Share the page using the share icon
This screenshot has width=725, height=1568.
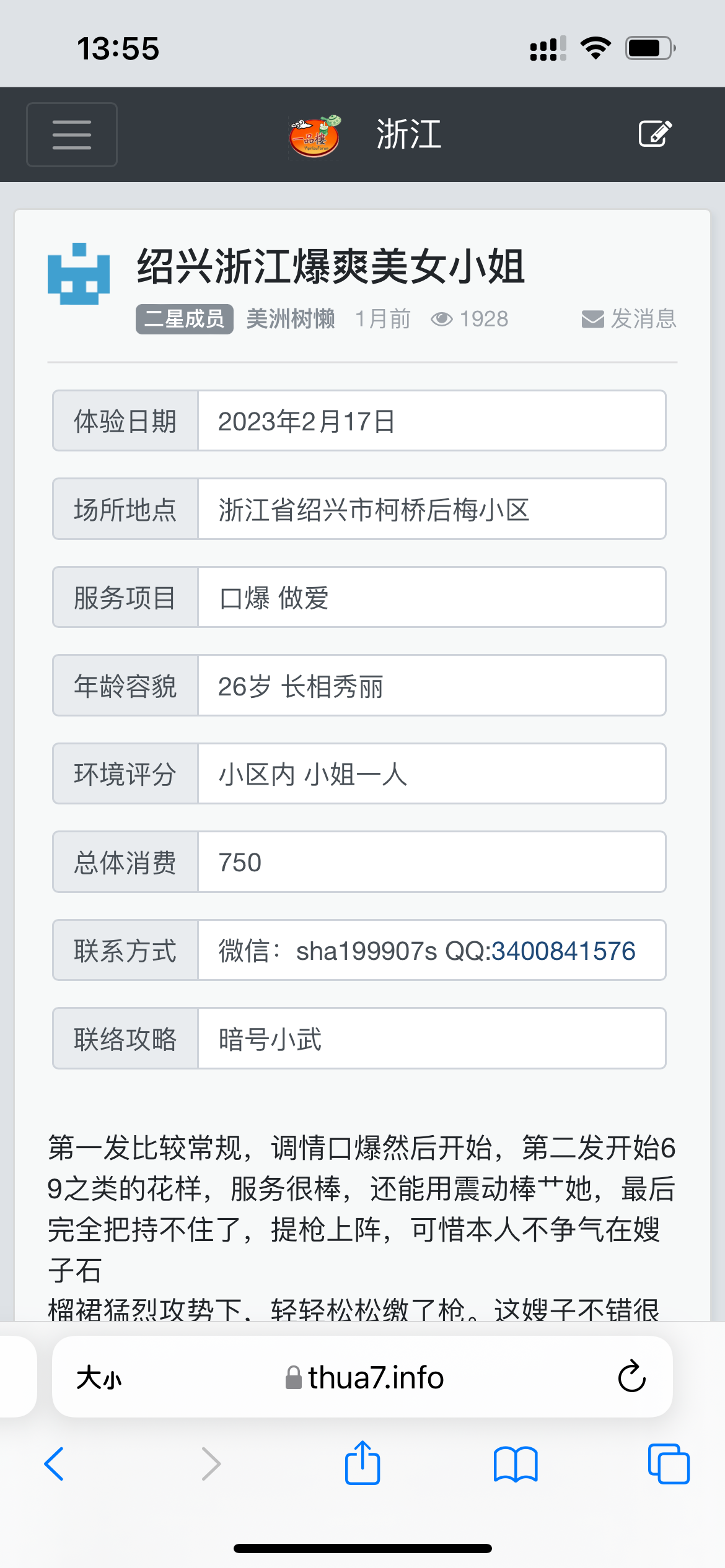(362, 1462)
